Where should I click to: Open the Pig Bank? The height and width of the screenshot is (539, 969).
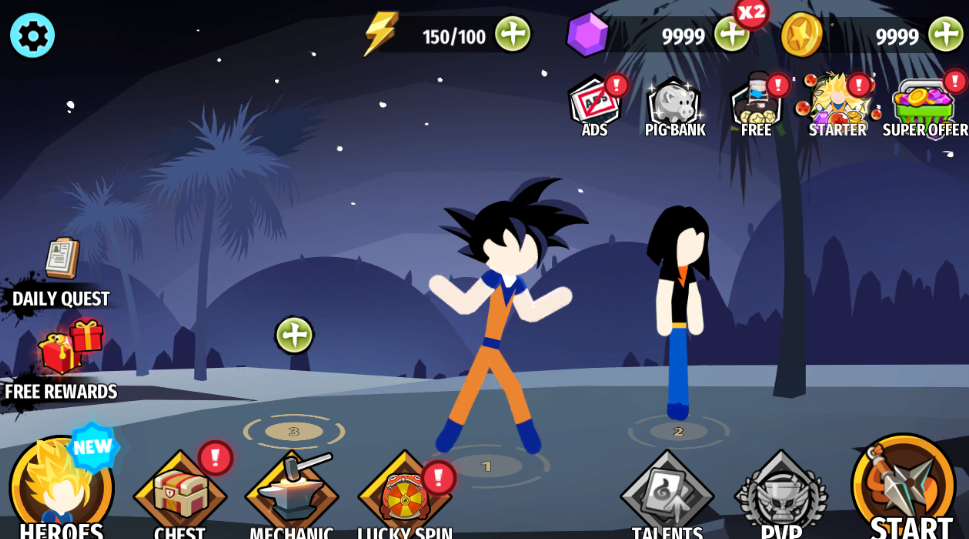[x=674, y=106]
